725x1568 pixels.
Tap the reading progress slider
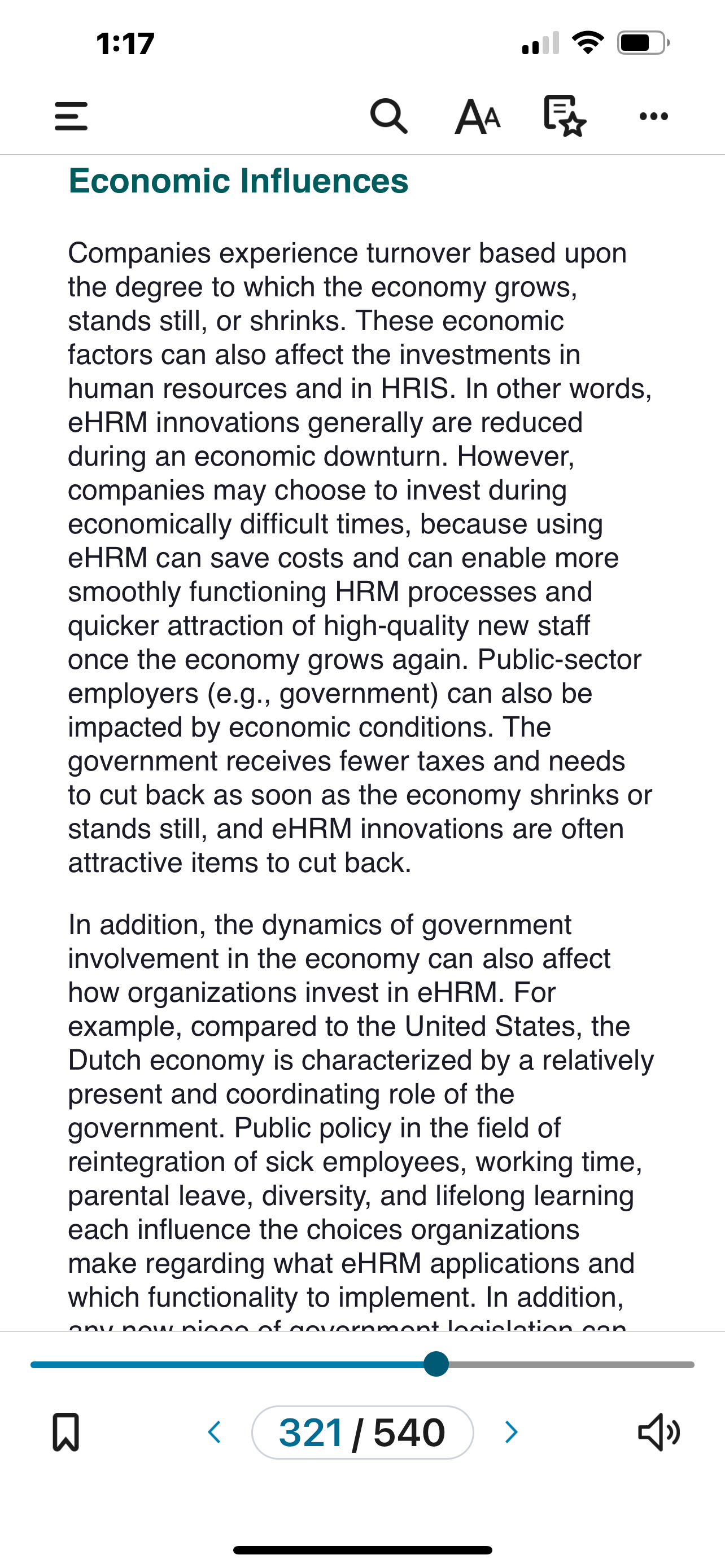363,1364
